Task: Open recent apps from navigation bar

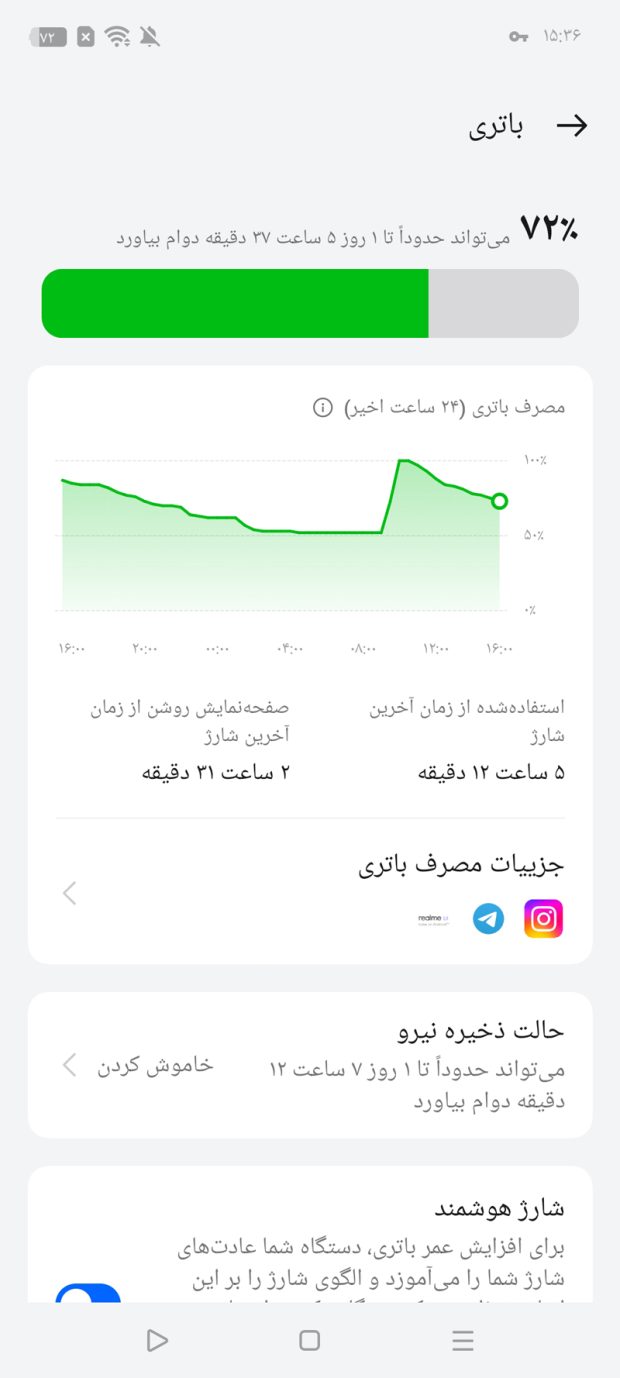Action: tap(462, 1341)
